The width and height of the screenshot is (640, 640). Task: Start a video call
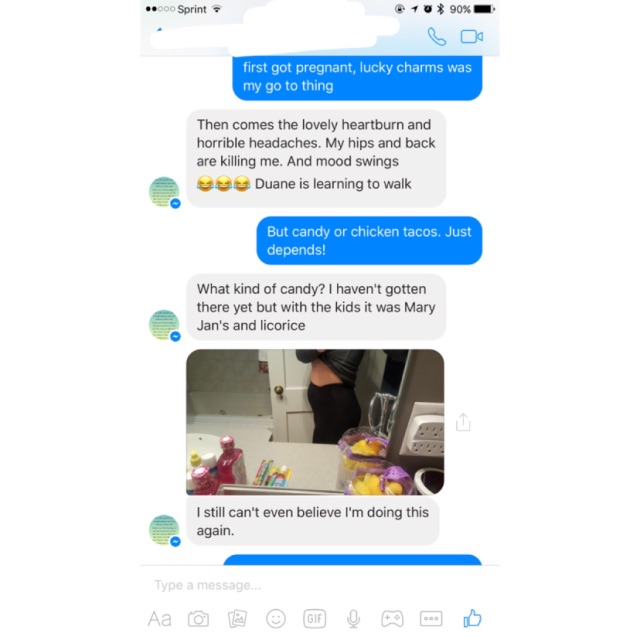(x=471, y=37)
